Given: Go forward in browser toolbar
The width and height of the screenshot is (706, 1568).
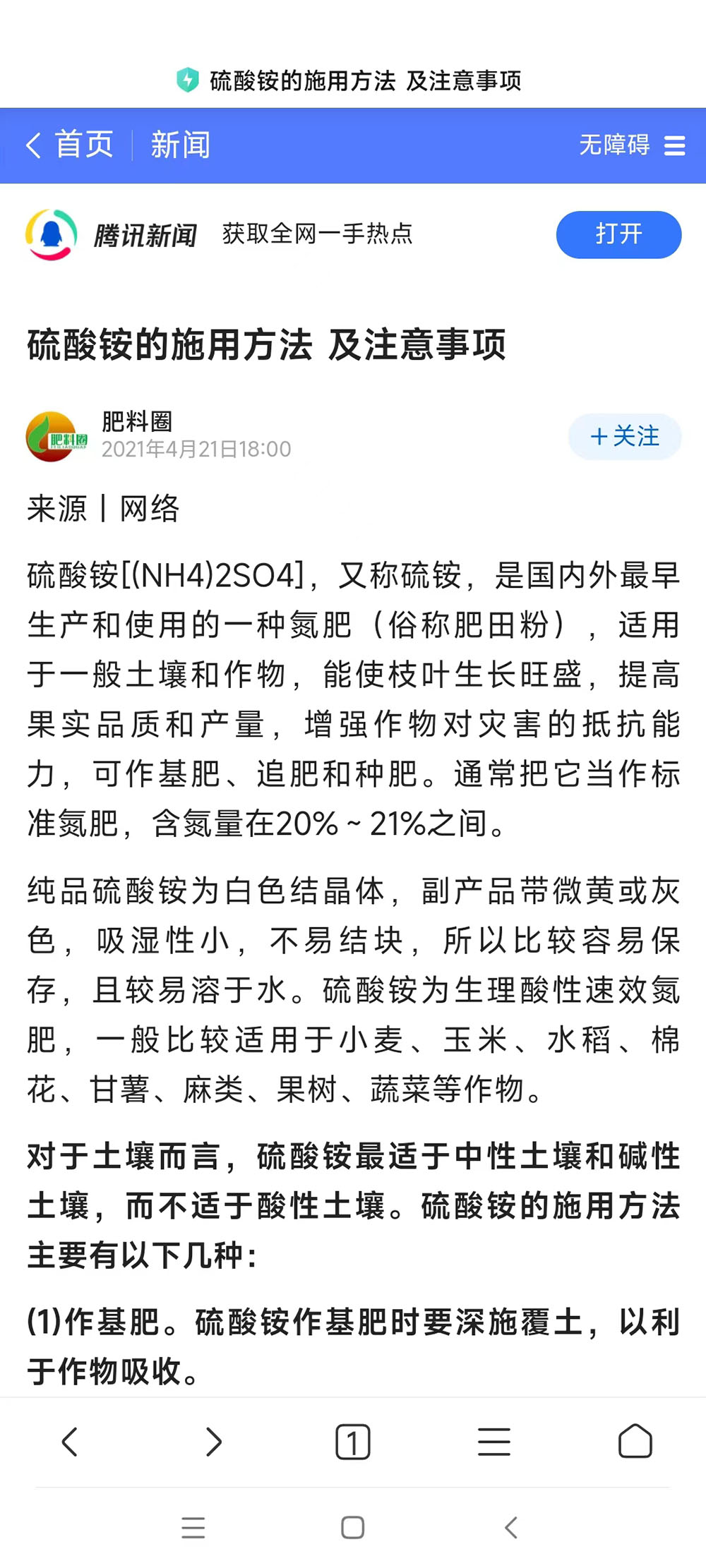Looking at the screenshot, I should click(213, 1442).
